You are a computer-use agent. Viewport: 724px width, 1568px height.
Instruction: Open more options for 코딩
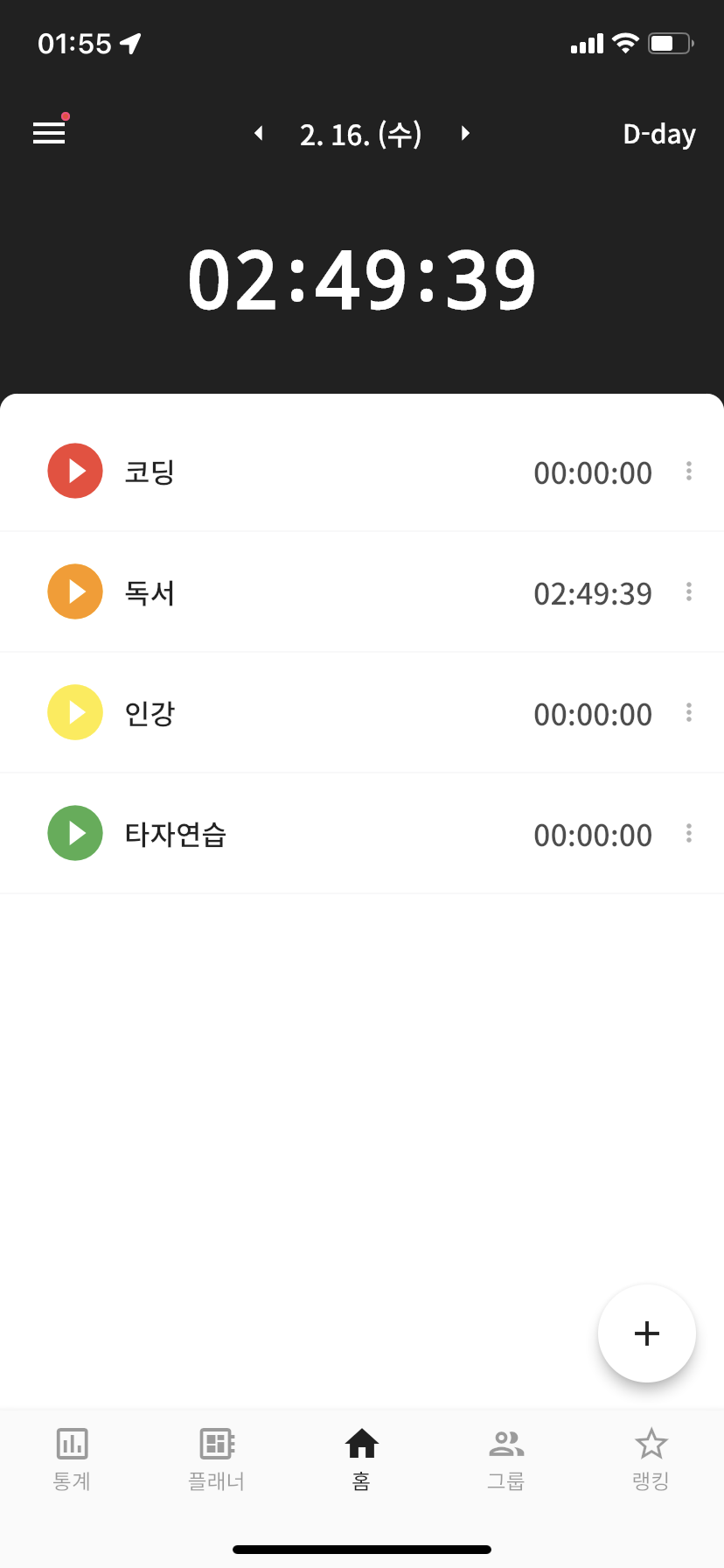pyautogui.click(x=689, y=472)
